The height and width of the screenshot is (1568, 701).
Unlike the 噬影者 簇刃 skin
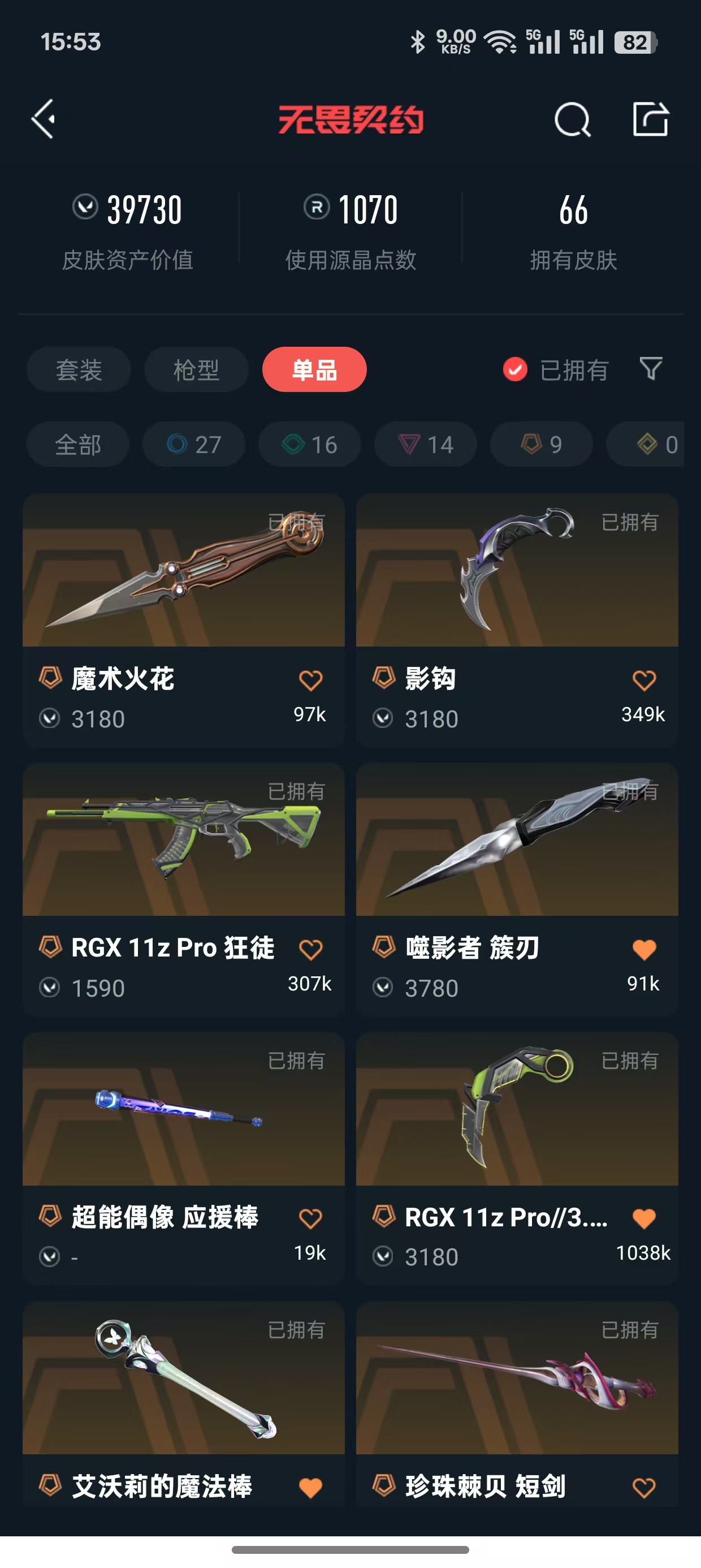tap(644, 950)
